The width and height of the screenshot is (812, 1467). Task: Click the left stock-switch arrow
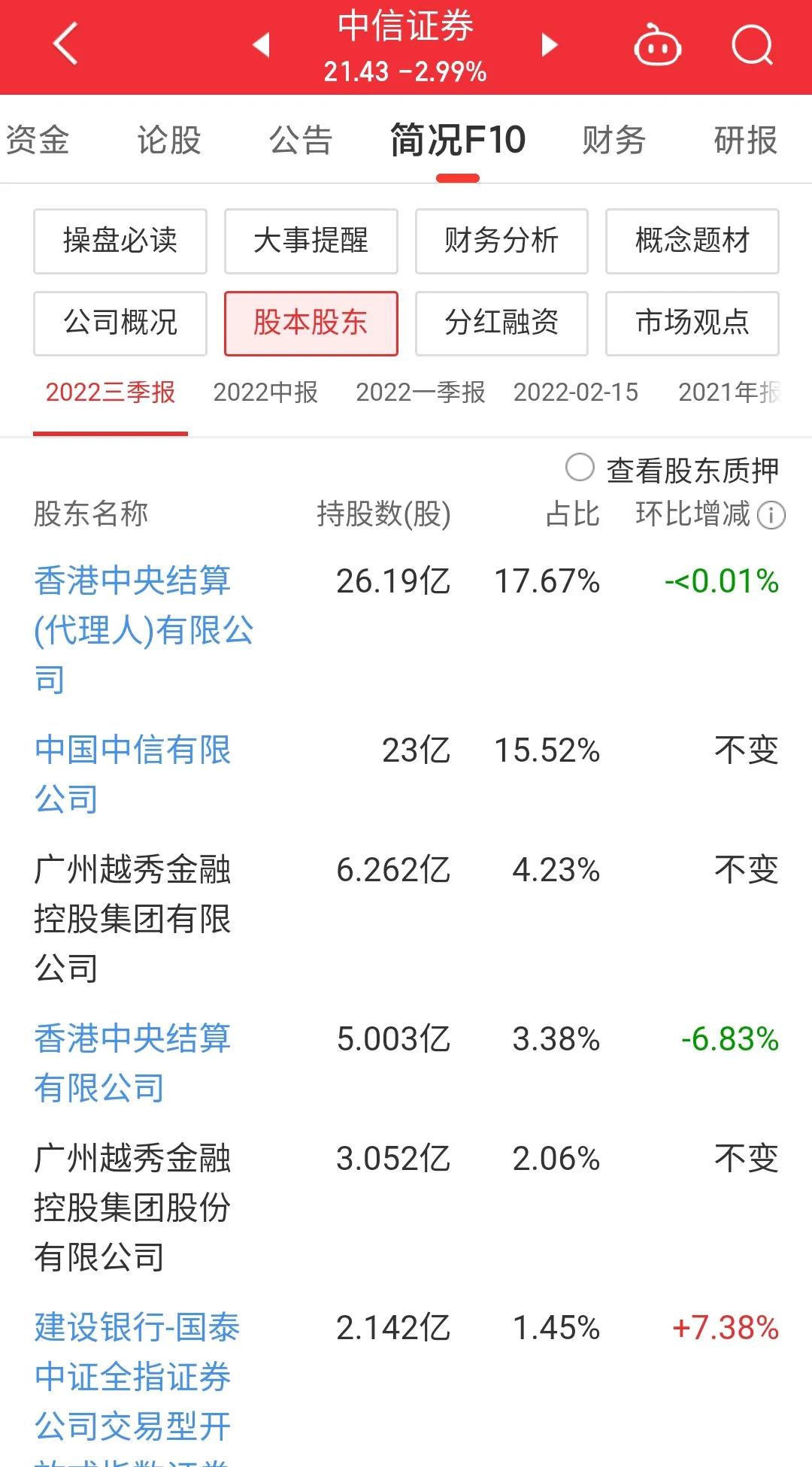[x=260, y=45]
